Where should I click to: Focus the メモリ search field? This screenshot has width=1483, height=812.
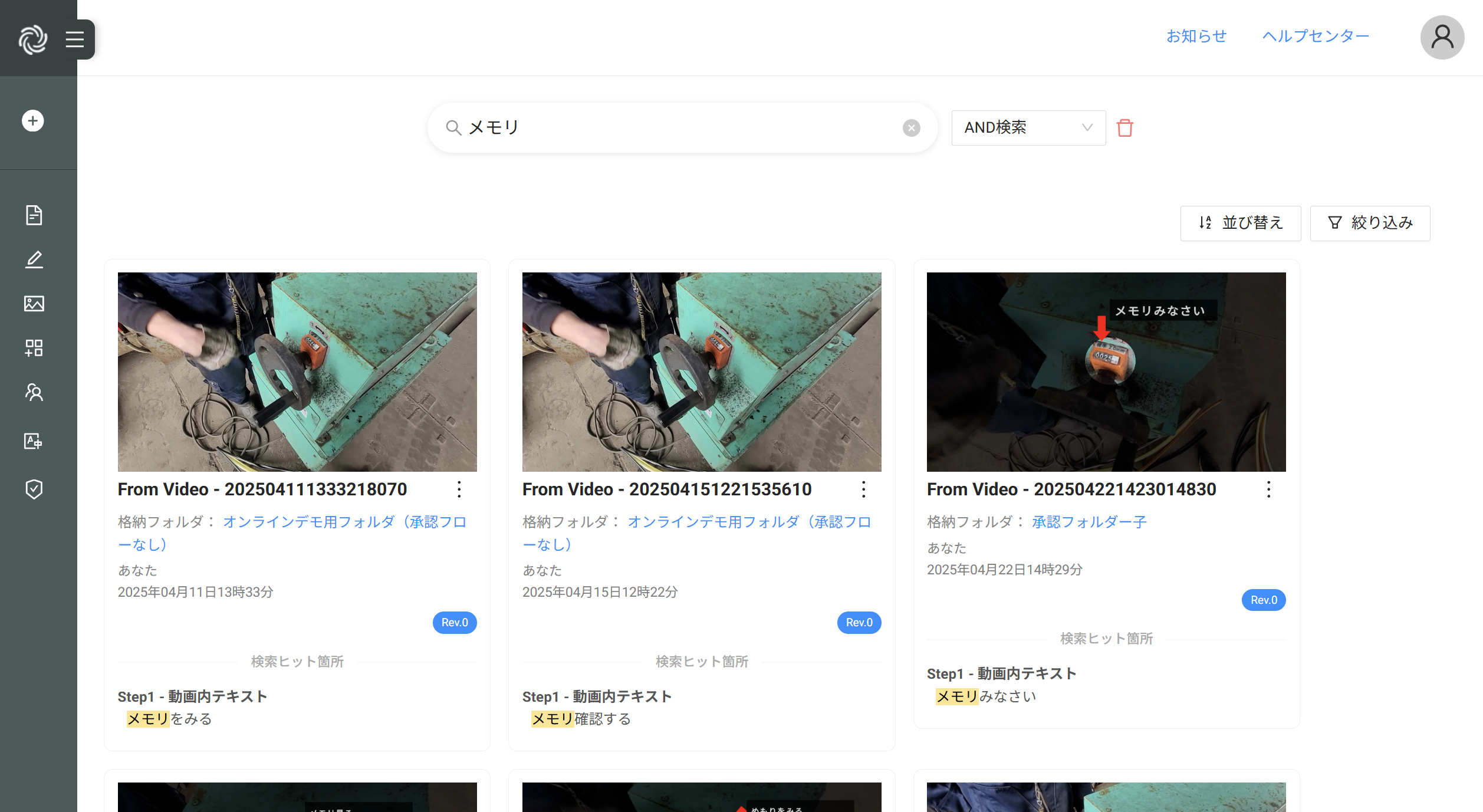(678, 128)
